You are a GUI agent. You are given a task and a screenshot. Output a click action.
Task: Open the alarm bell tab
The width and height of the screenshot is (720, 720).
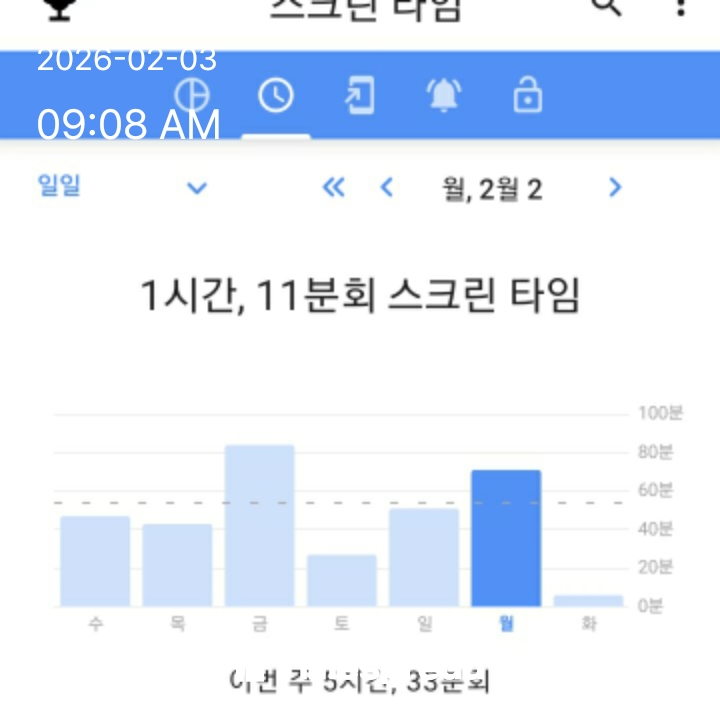(443, 95)
